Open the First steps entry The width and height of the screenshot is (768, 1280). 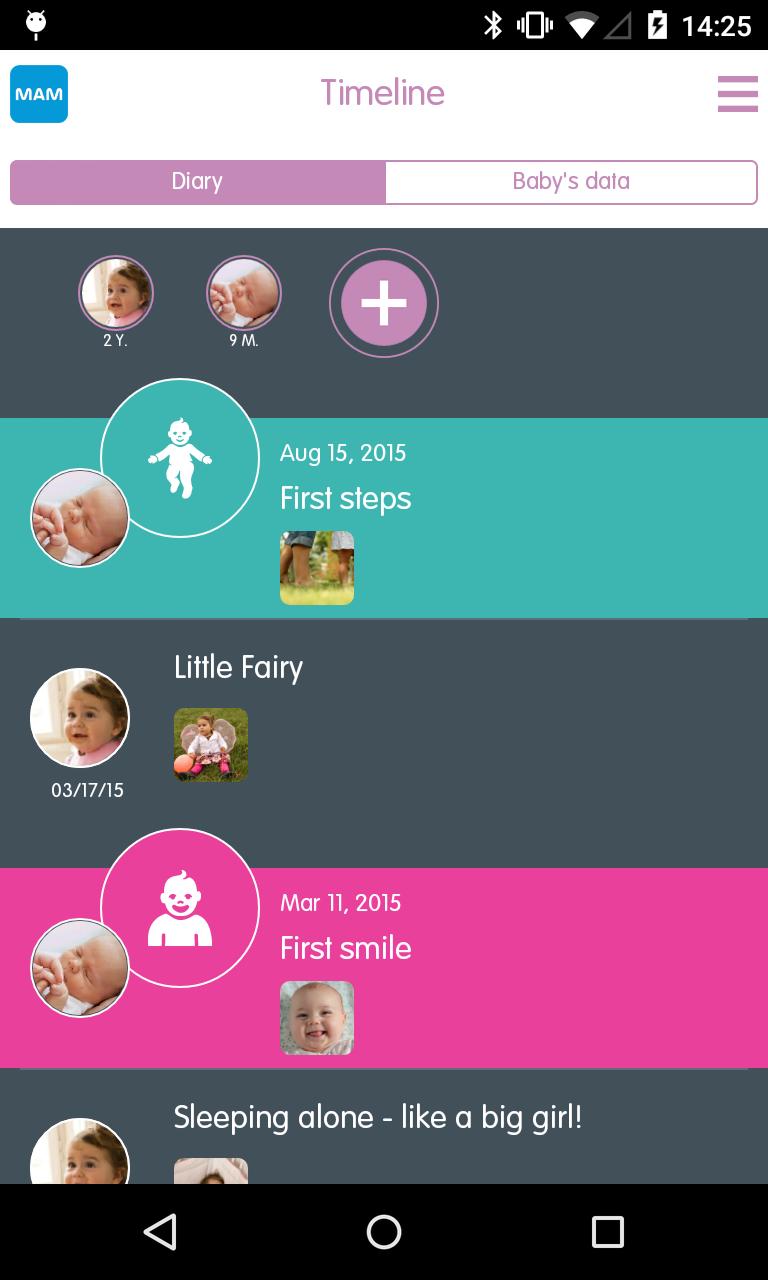coord(346,498)
